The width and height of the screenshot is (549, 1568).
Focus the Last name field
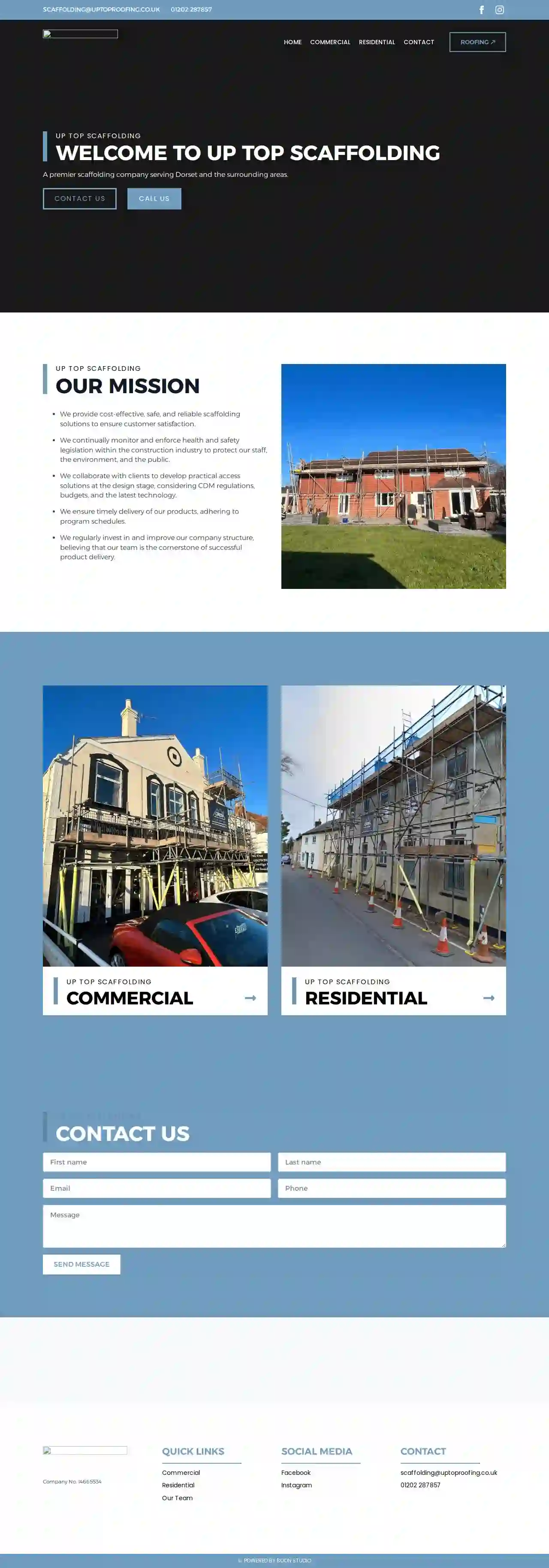[x=392, y=1162]
